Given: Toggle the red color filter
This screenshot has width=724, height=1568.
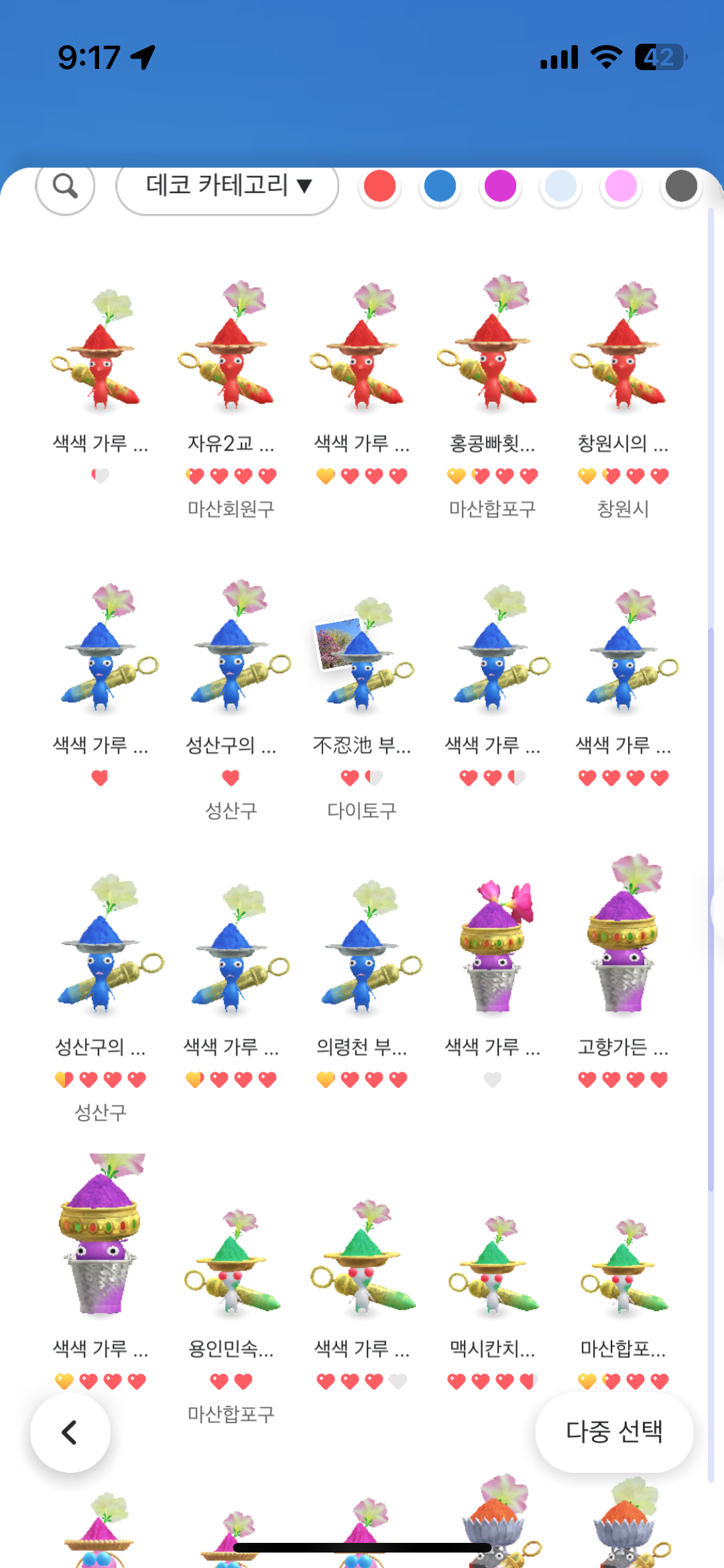Looking at the screenshot, I should tap(379, 187).
